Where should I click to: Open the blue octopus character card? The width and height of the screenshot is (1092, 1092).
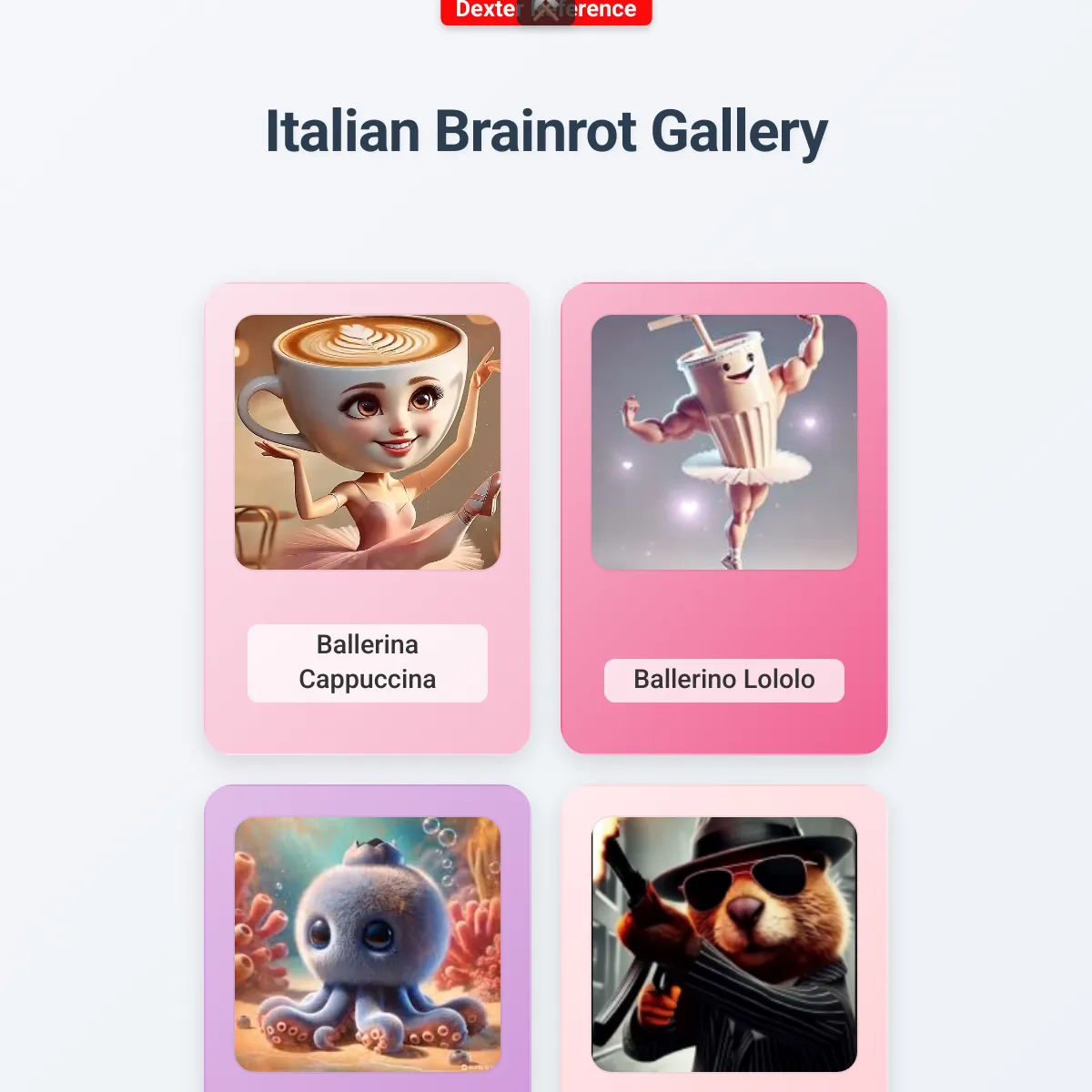pos(367,945)
